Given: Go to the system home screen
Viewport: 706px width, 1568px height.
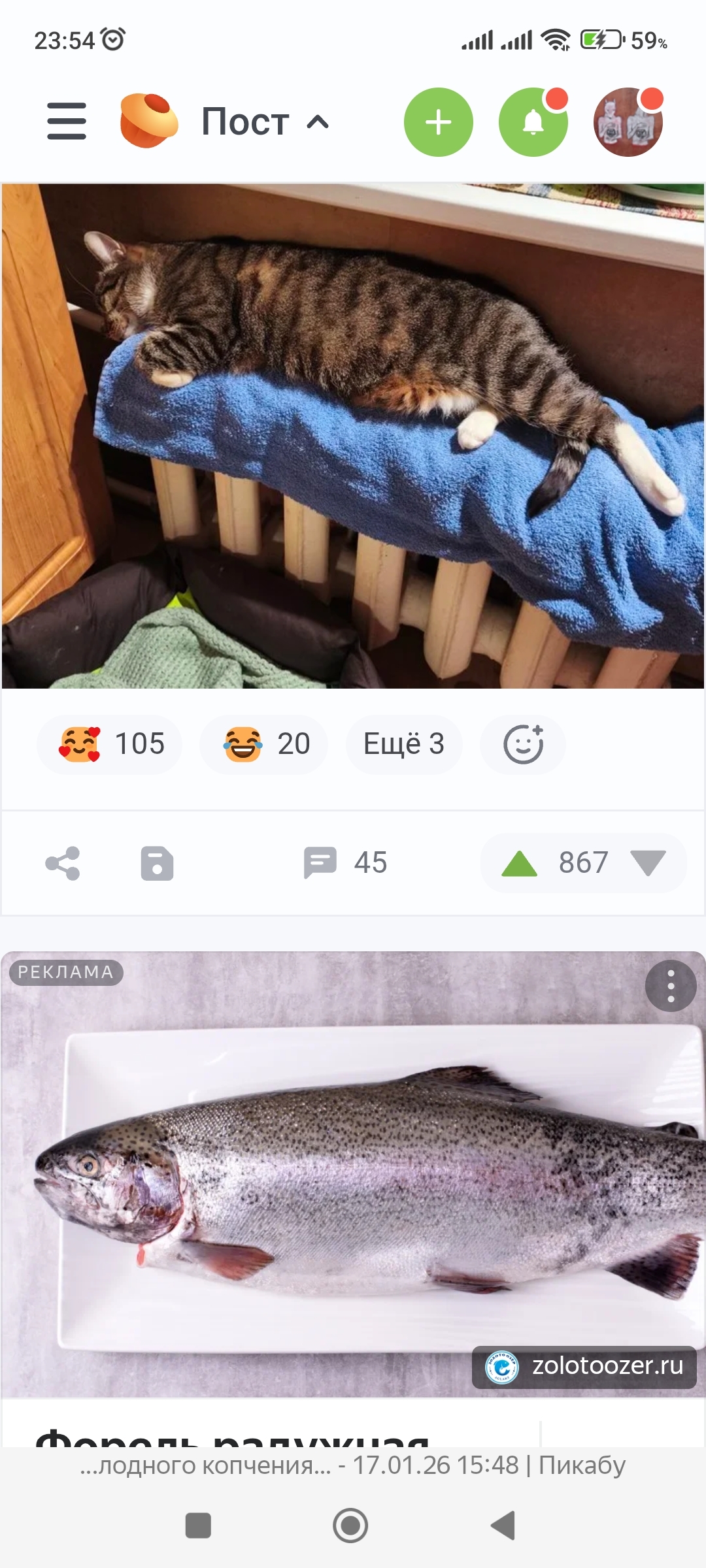Looking at the screenshot, I should tap(350, 1526).
